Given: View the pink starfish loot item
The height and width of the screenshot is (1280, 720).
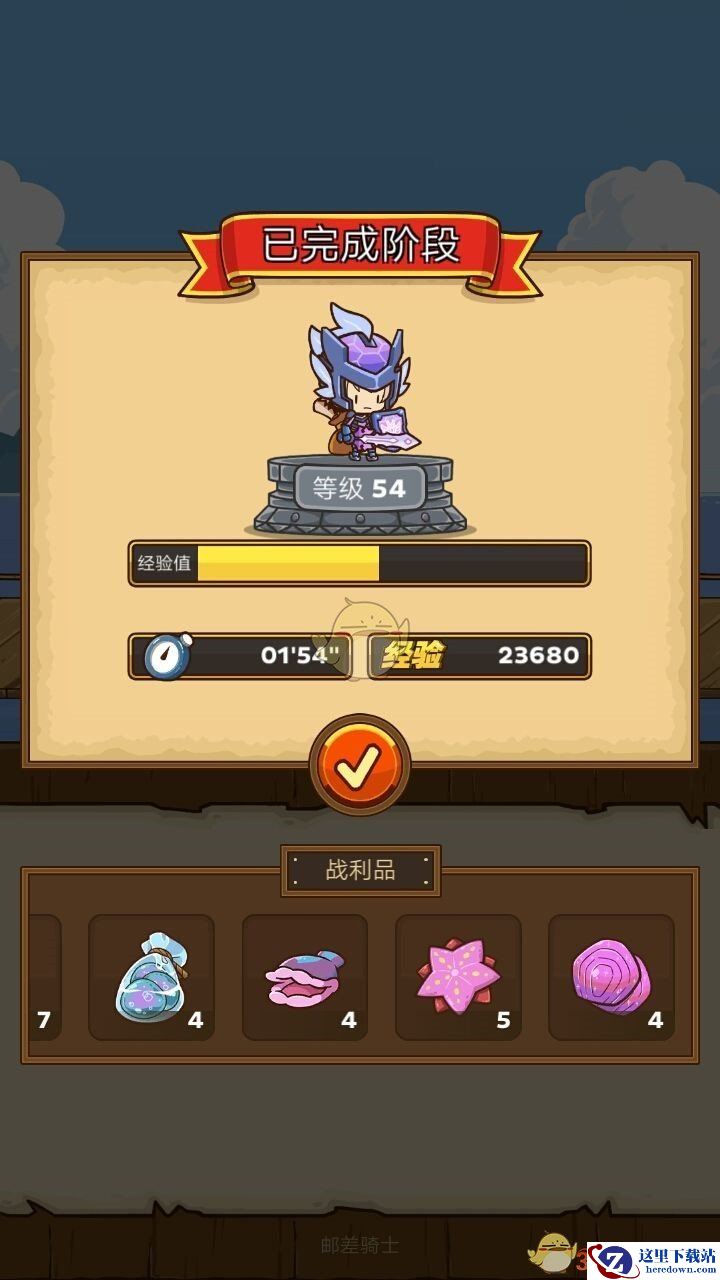Looking at the screenshot, I should (458, 977).
